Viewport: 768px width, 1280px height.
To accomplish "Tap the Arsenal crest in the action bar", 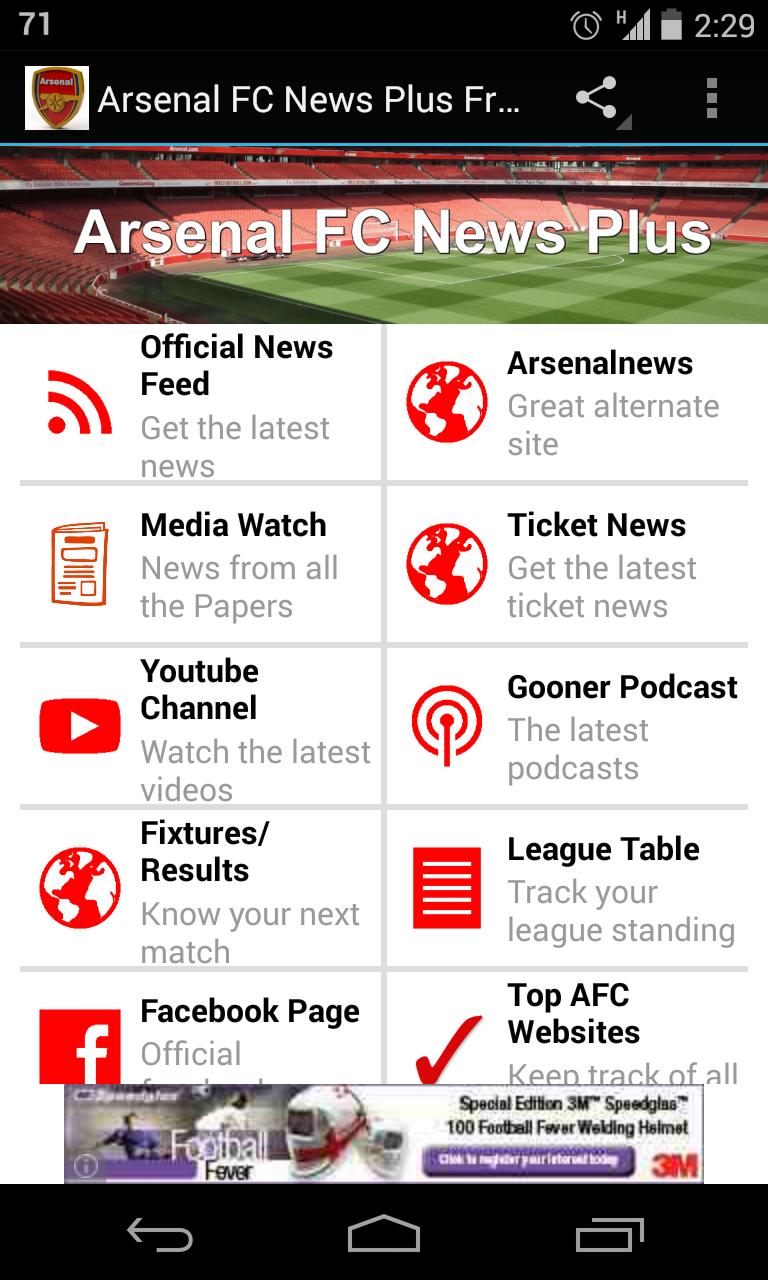I will pyautogui.click(x=55, y=98).
